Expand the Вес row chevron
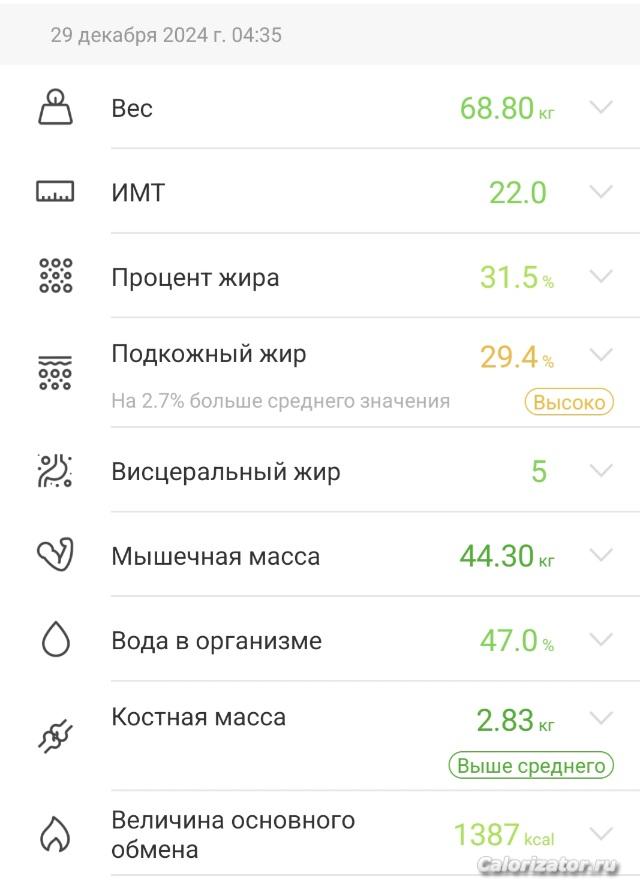Viewport: 640px width, 886px height. point(601,107)
